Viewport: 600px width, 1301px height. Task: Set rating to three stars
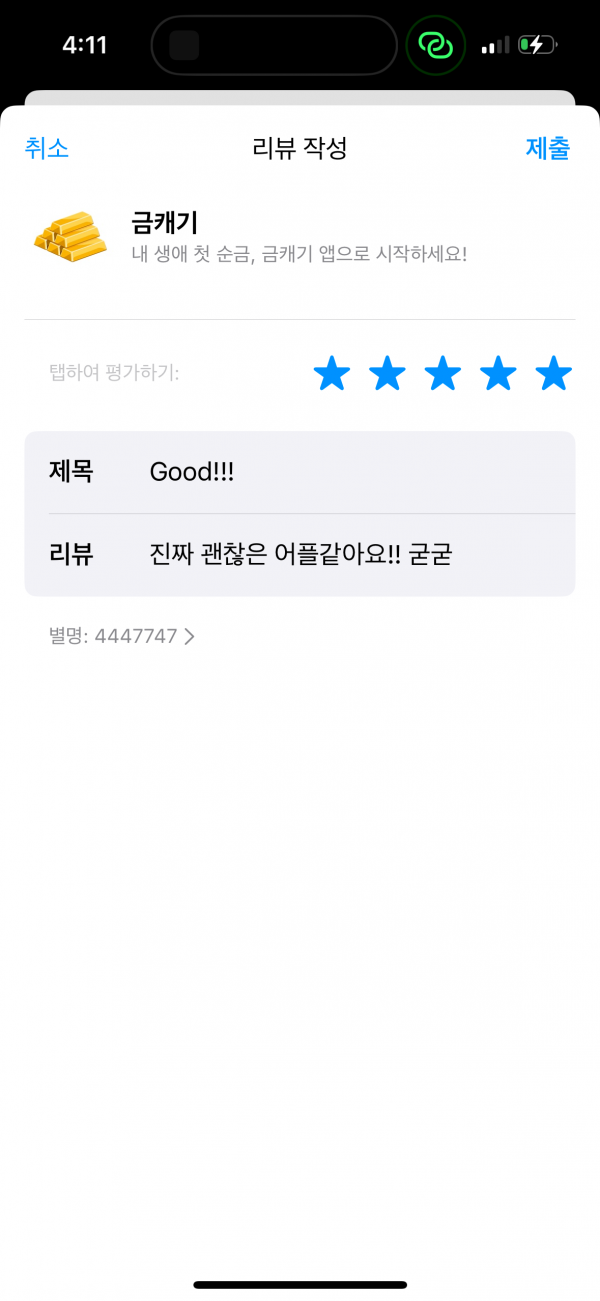(x=443, y=374)
